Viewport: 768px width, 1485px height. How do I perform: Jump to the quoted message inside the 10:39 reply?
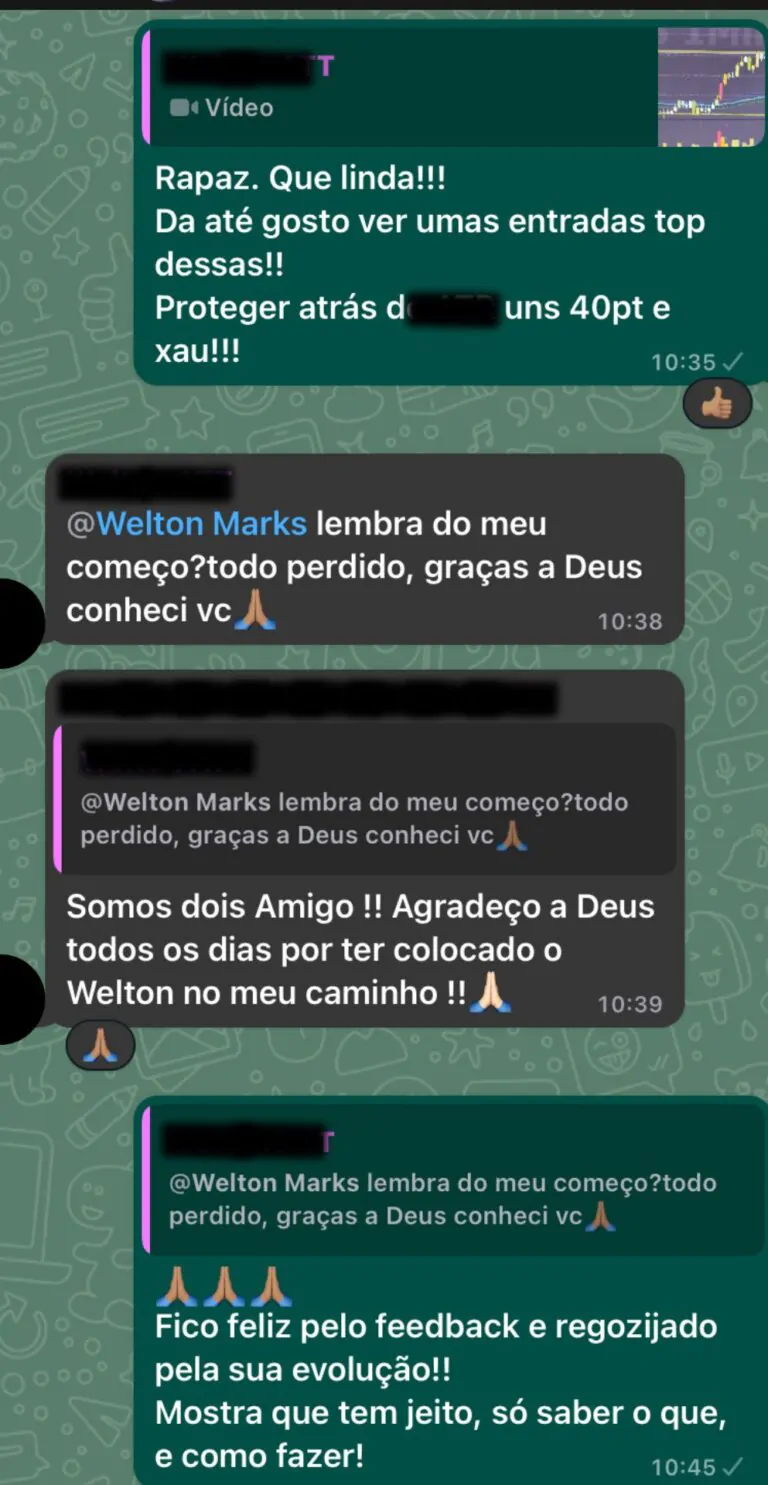[365, 799]
